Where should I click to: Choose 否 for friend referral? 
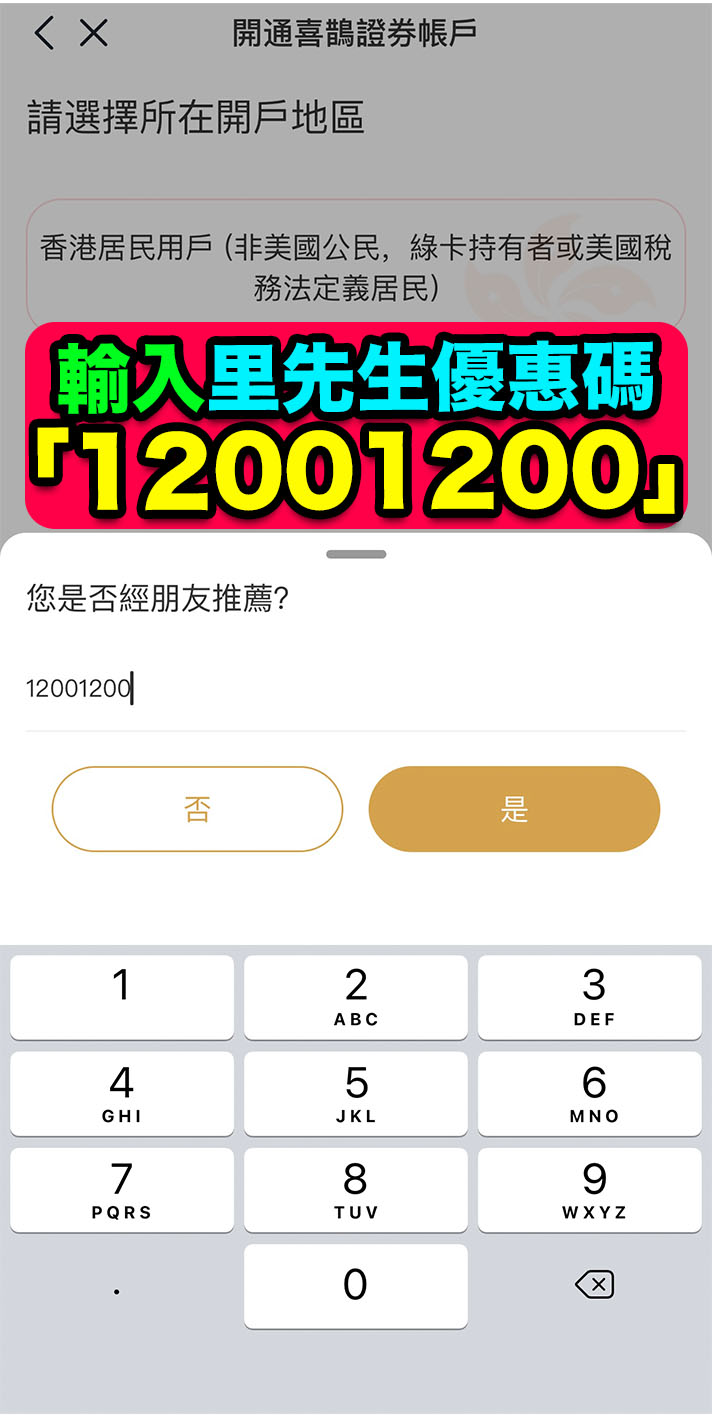pyautogui.click(x=197, y=809)
